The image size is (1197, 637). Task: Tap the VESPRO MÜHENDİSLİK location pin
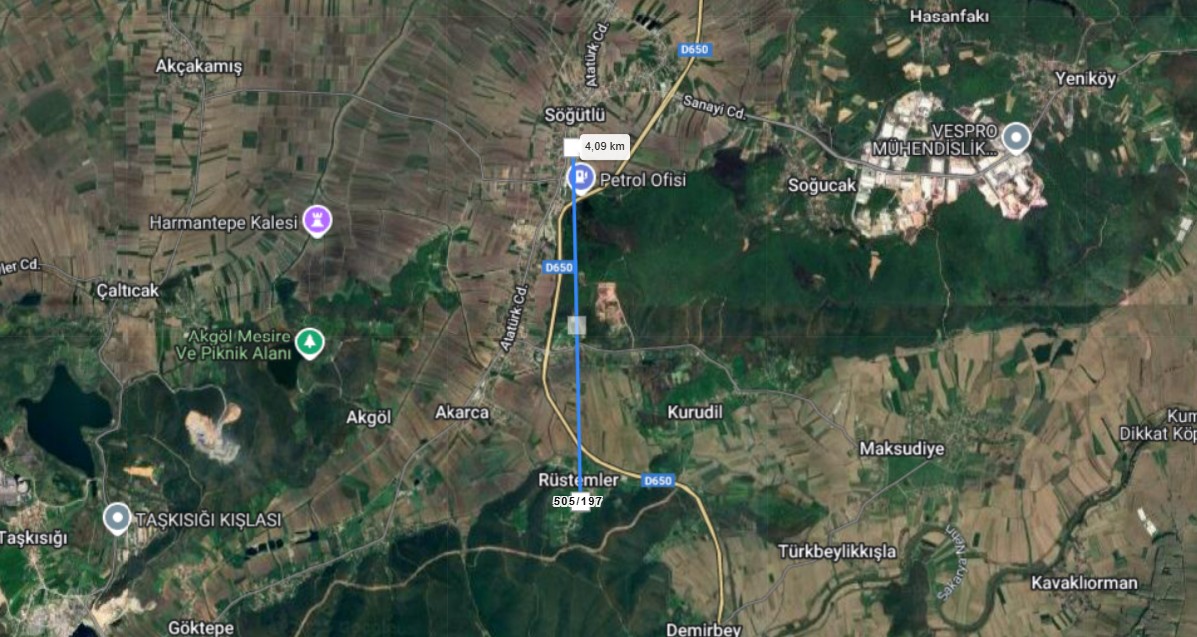pos(1017,137)
